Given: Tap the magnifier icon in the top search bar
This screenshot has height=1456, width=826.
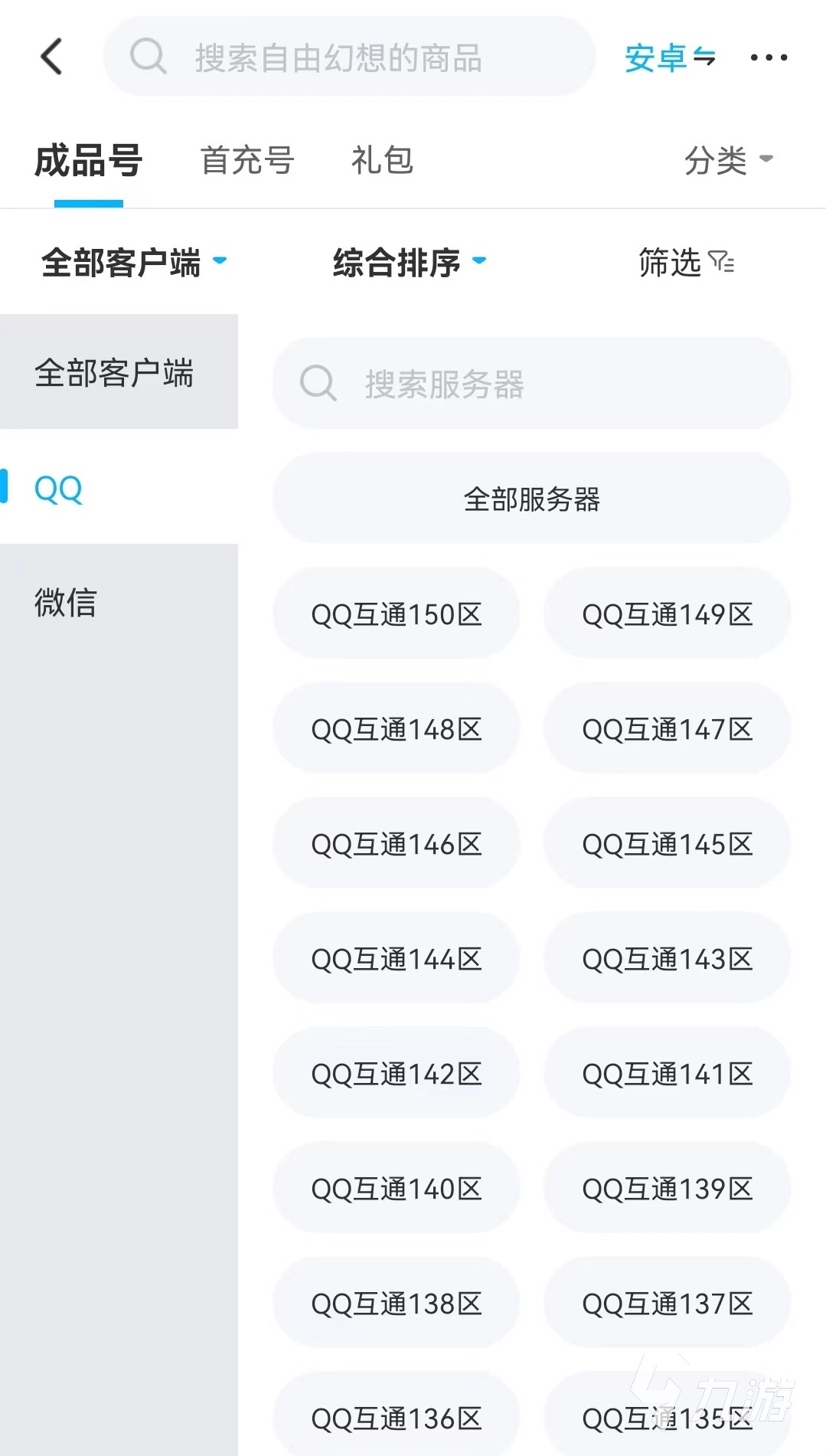Looking at the screenshot, I should (x=148, y=57).
